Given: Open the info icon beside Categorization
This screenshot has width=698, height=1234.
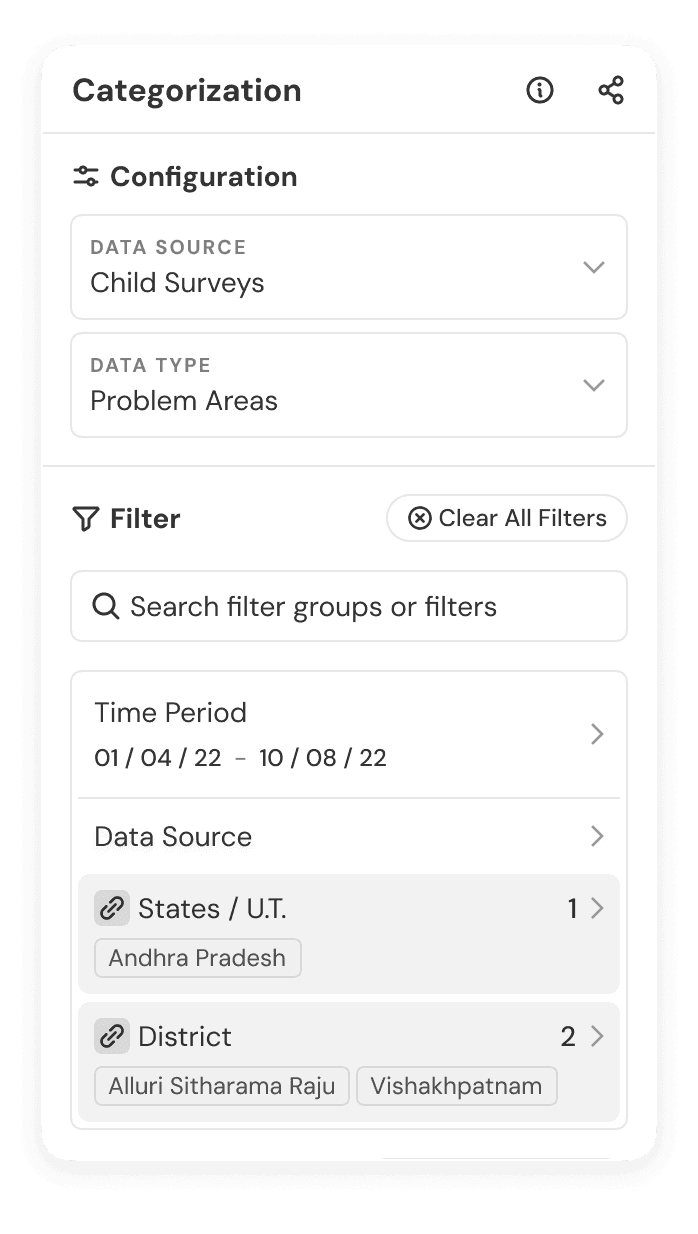Looking at the screenshot, I should click(540, 91).
